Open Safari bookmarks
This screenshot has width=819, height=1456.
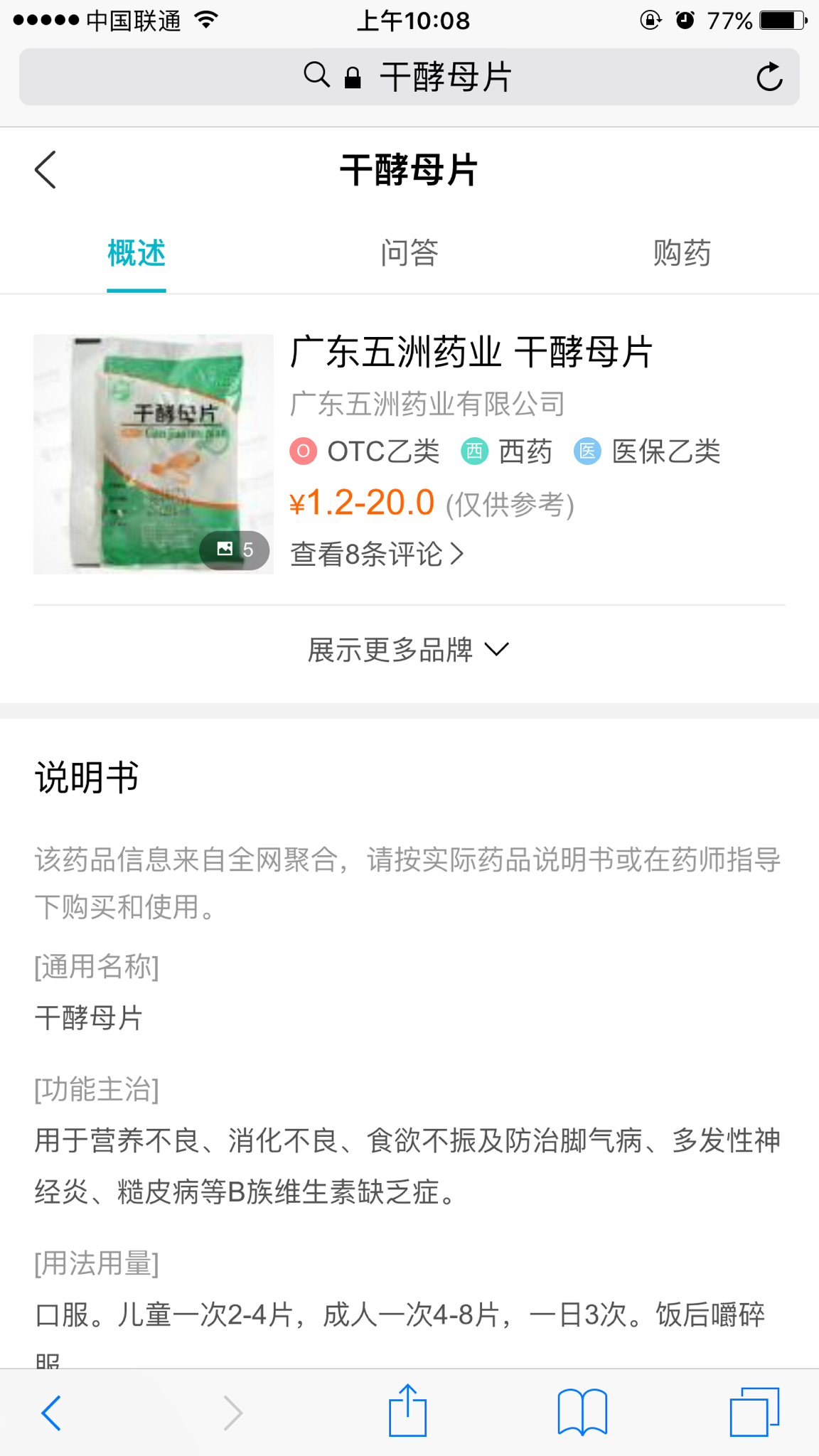coord(582,1412)
